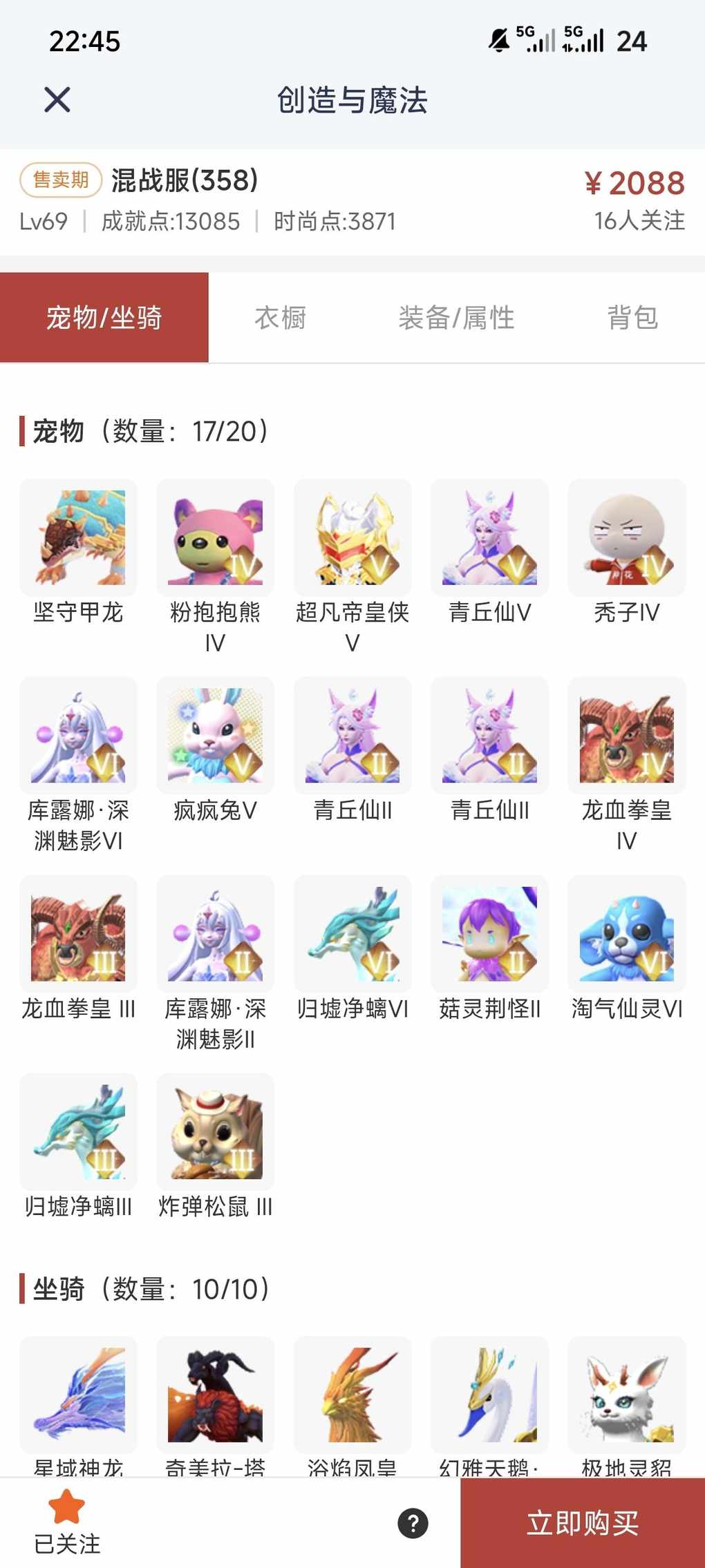The image size is (705, 1568).
Task: Switch to the 背包 tab
Action: pyautogui.click(x=632, y=318)
